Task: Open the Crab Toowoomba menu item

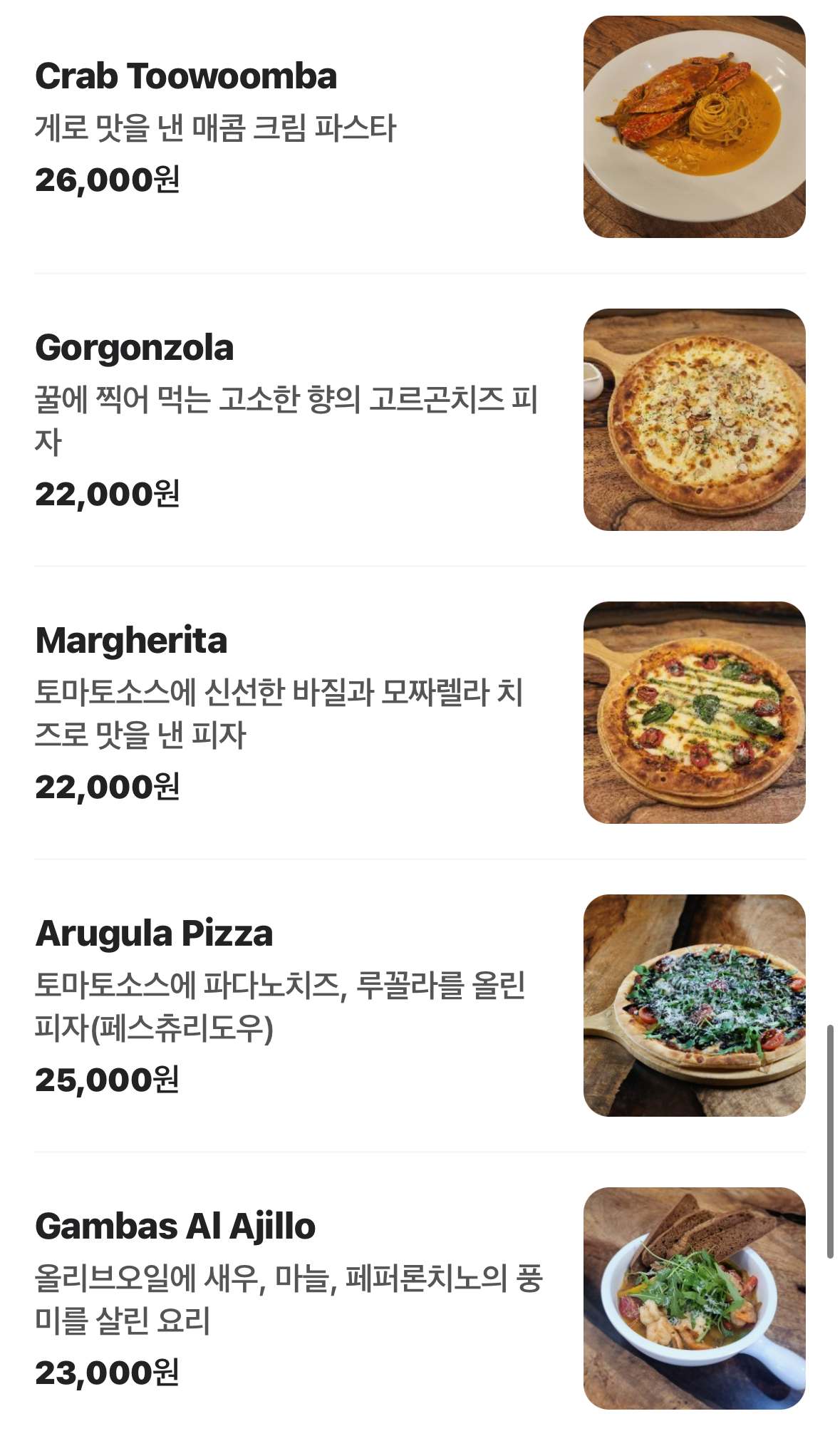Action: pyautogui.click(x=186, y=77)
